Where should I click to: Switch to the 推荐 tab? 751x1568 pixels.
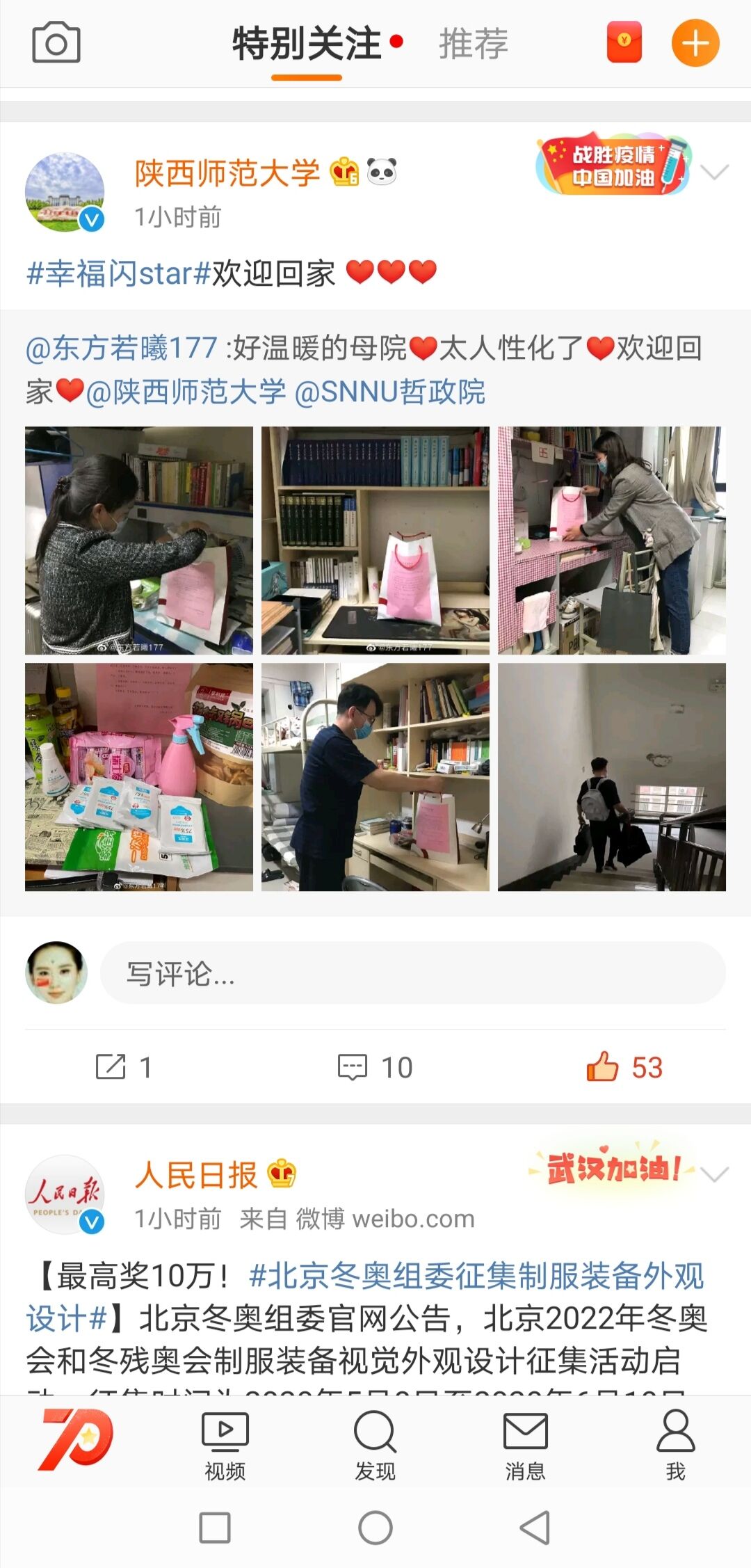coord(474,44)
